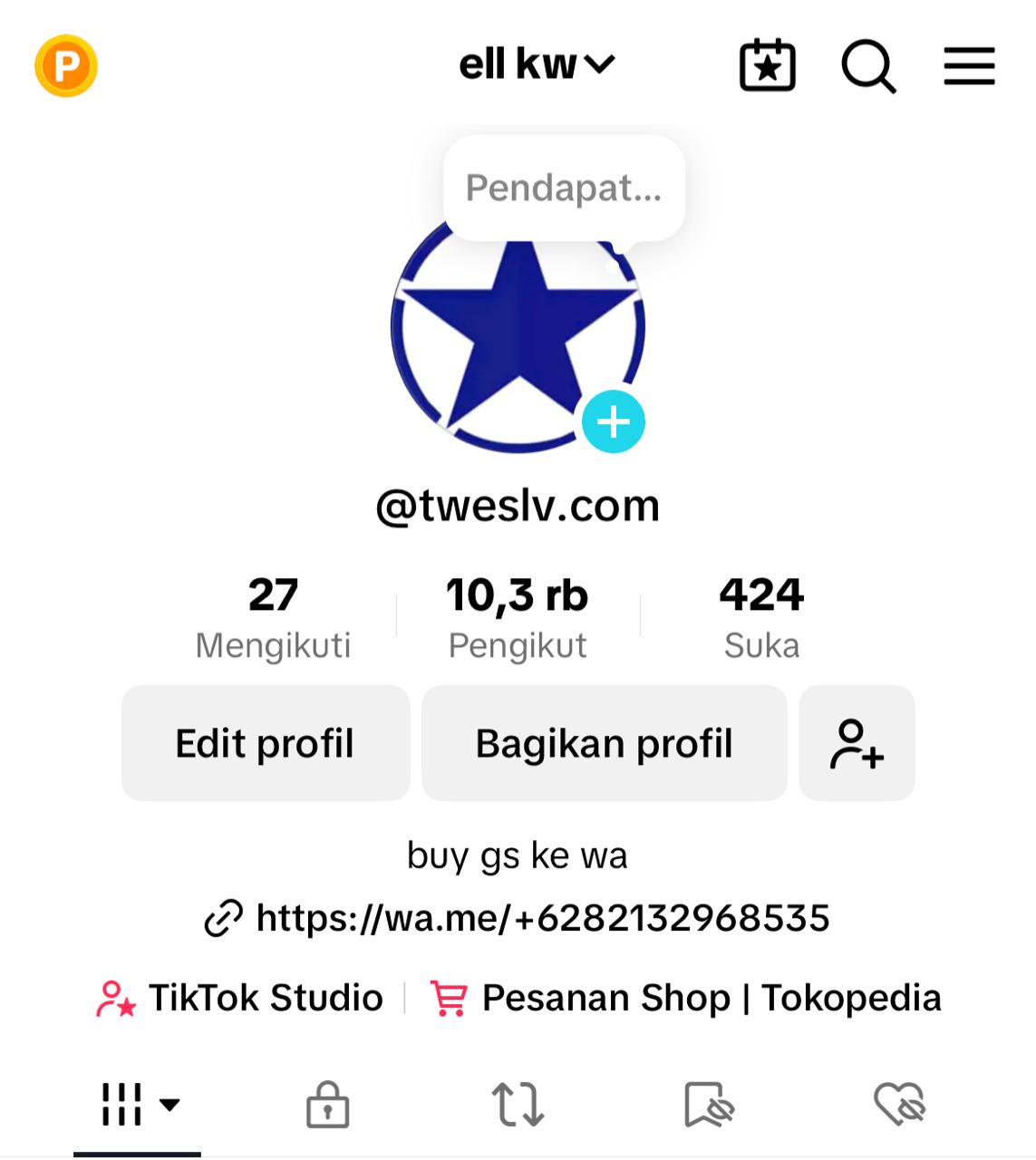Viewport: 1036px width, 1160px height.
Task: Tap the add friends icon
Action: pyautogui.click(x=857, y=743)
